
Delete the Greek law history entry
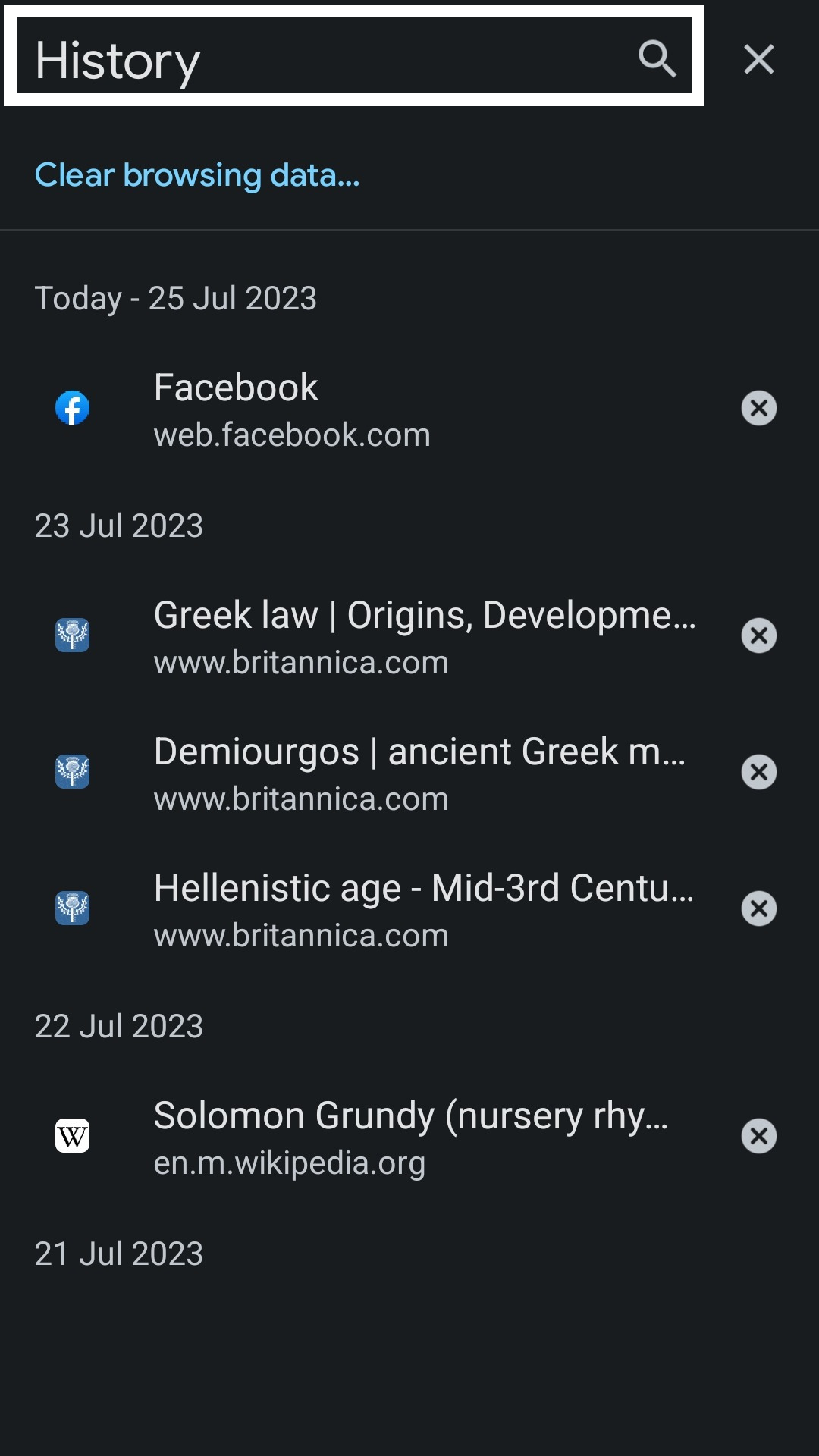tap(758, 636)
